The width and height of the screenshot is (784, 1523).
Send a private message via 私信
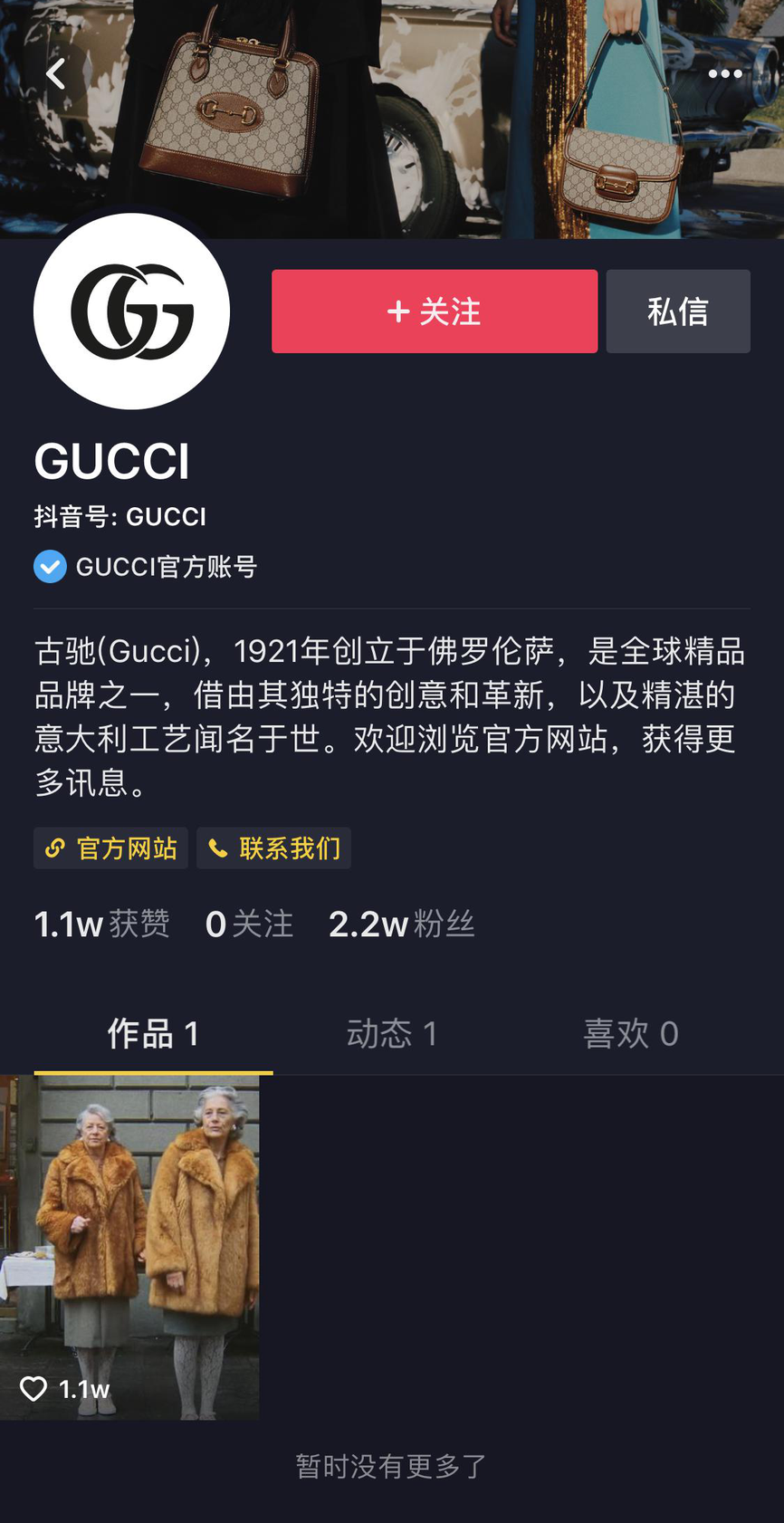[x=678, y=311]
